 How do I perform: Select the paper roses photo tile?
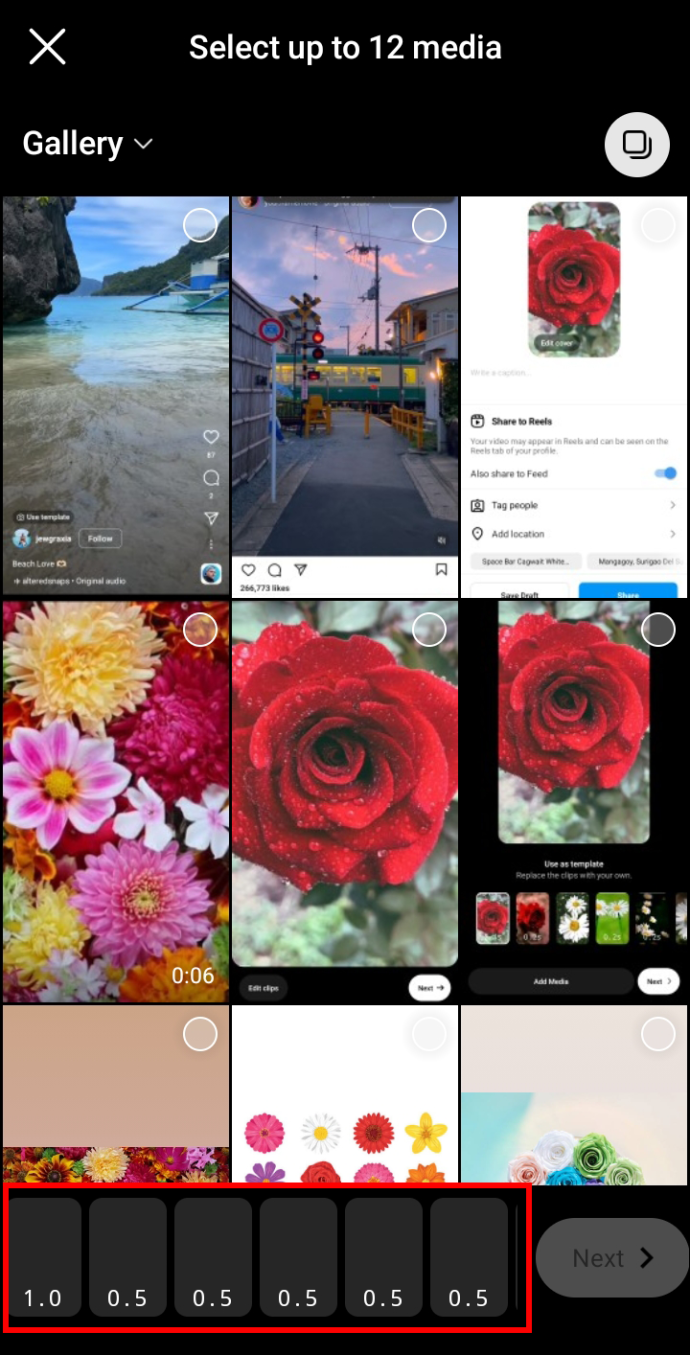click(574, 1092)
